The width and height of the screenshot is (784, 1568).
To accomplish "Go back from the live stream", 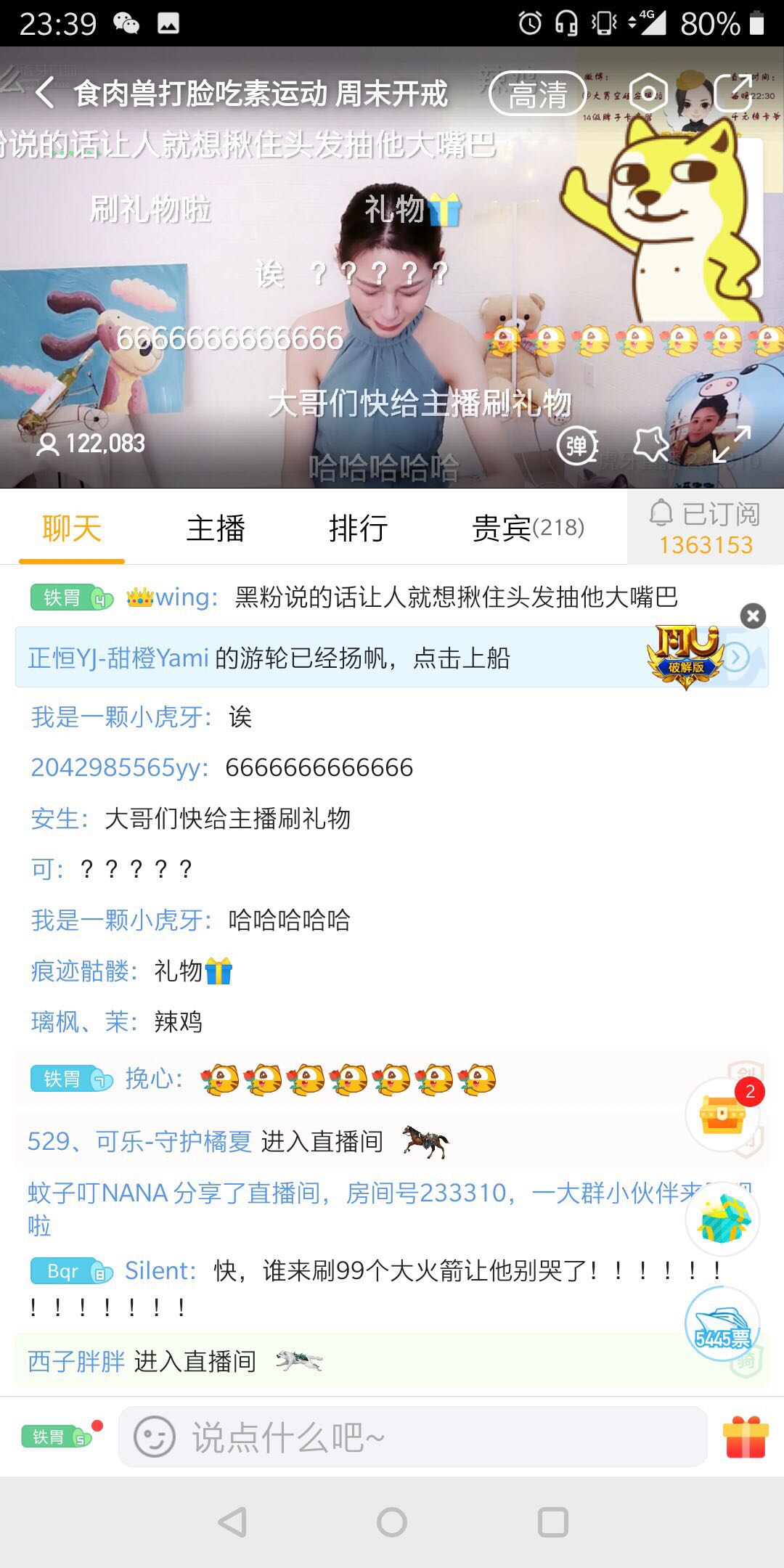I will click(45, 94).
